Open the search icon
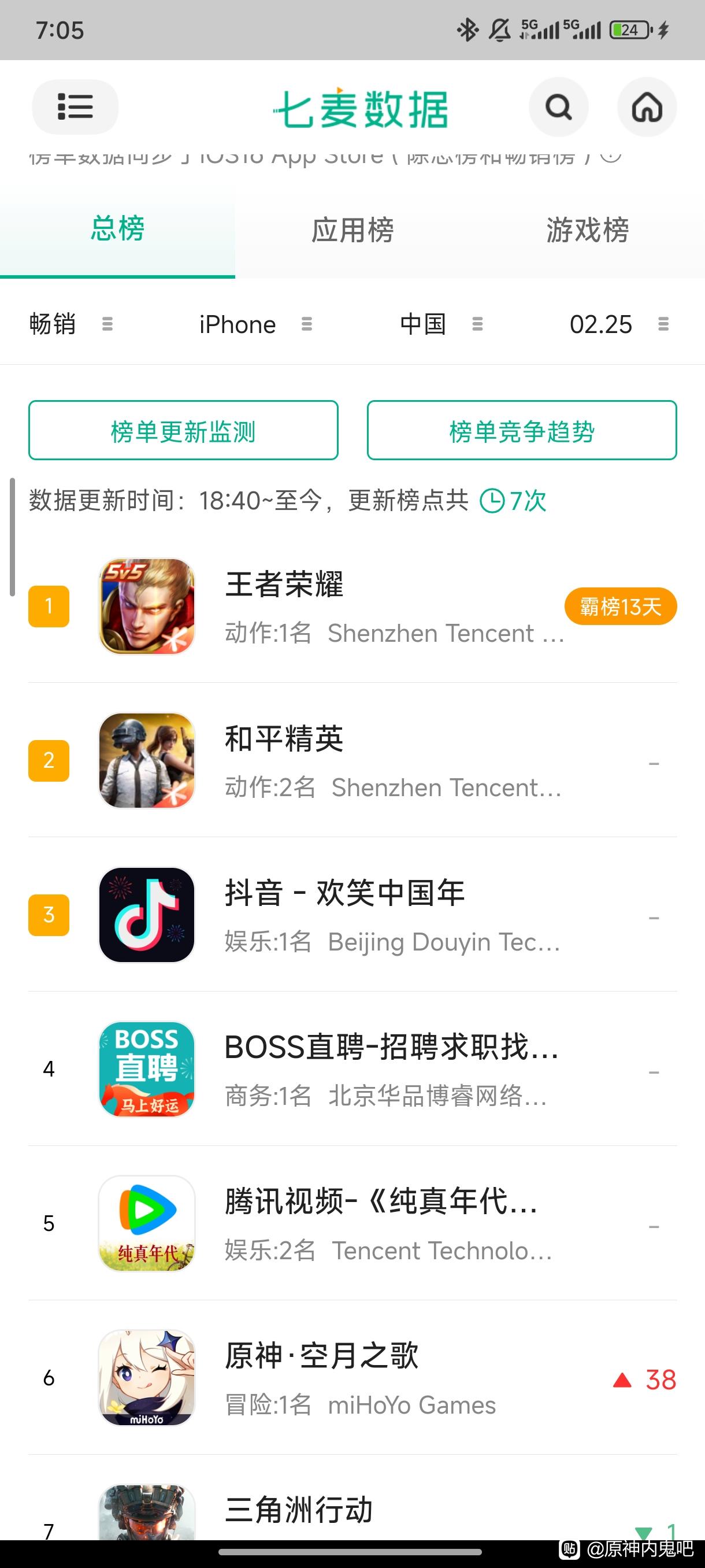Image resolution: width=705 pixels, height=1568 pixels. click(558, 108)
